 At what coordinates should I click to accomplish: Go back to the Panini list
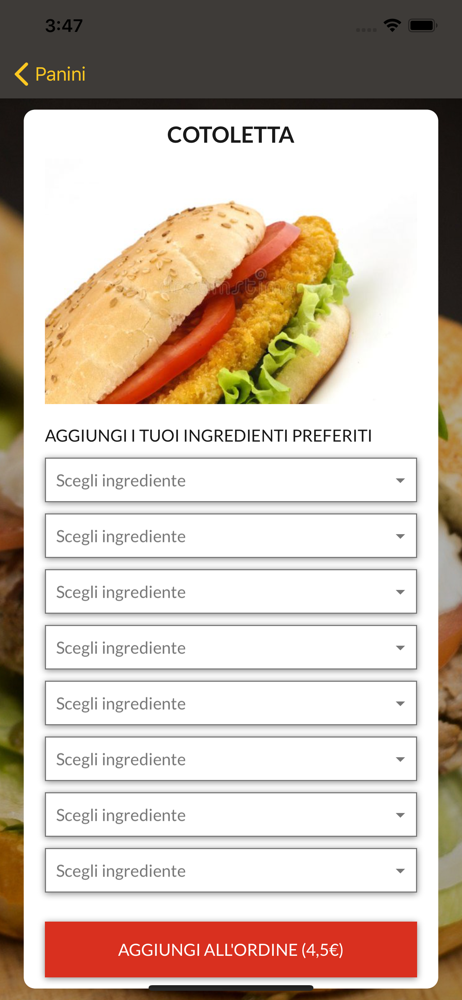click(x=50, y=75)
